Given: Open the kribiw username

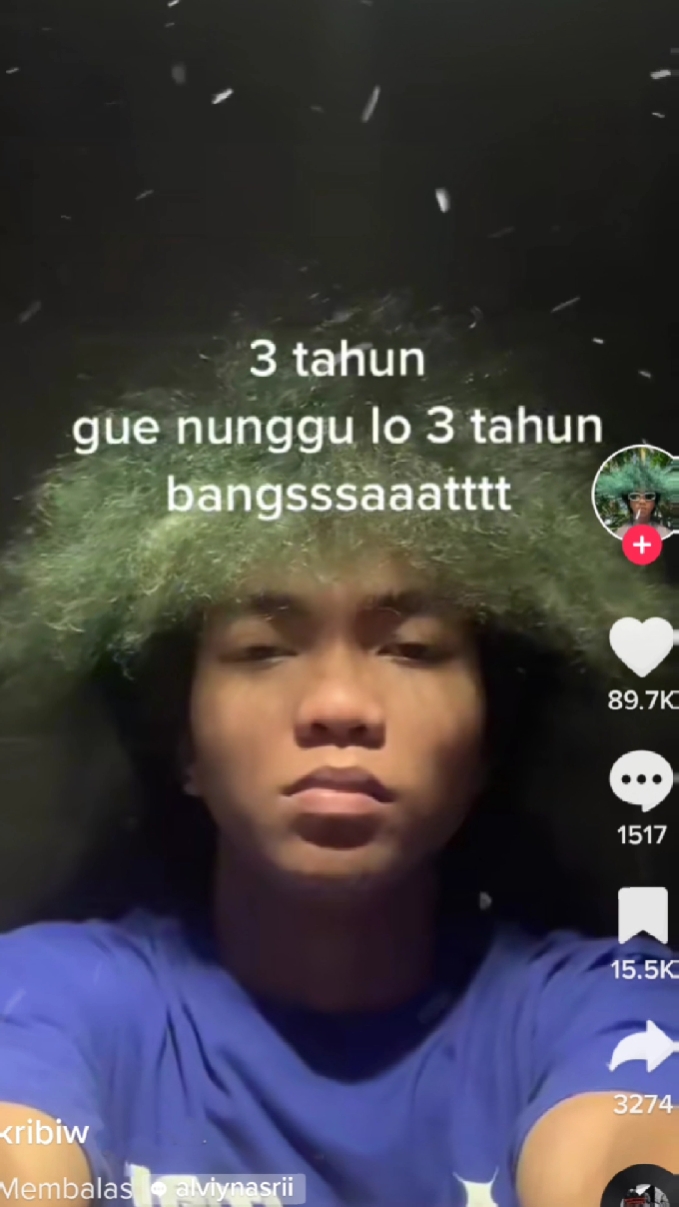Looking at the screenshot, I should click(x=44, y=1133).
